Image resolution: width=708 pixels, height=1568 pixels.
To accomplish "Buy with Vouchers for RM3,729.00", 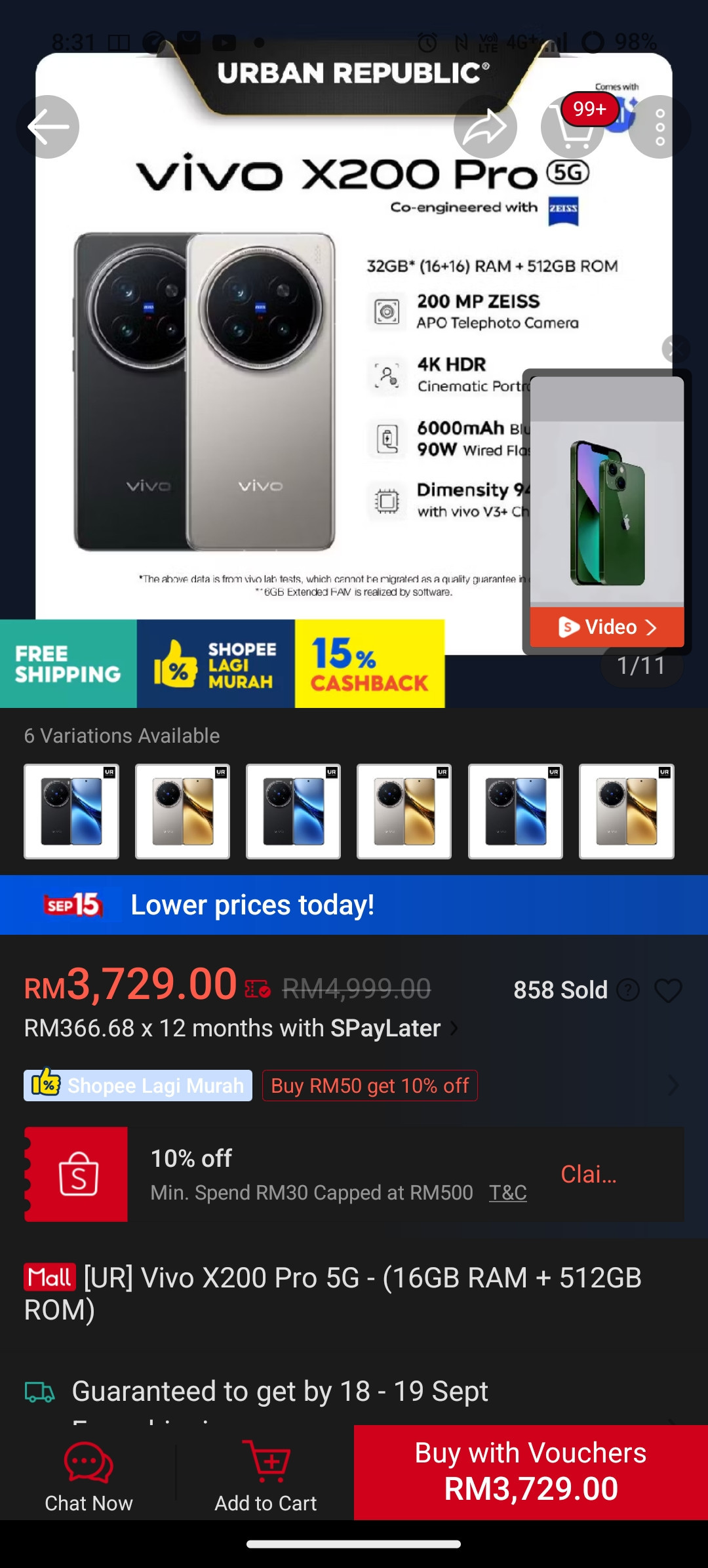I will click(x=530, y=1472).
